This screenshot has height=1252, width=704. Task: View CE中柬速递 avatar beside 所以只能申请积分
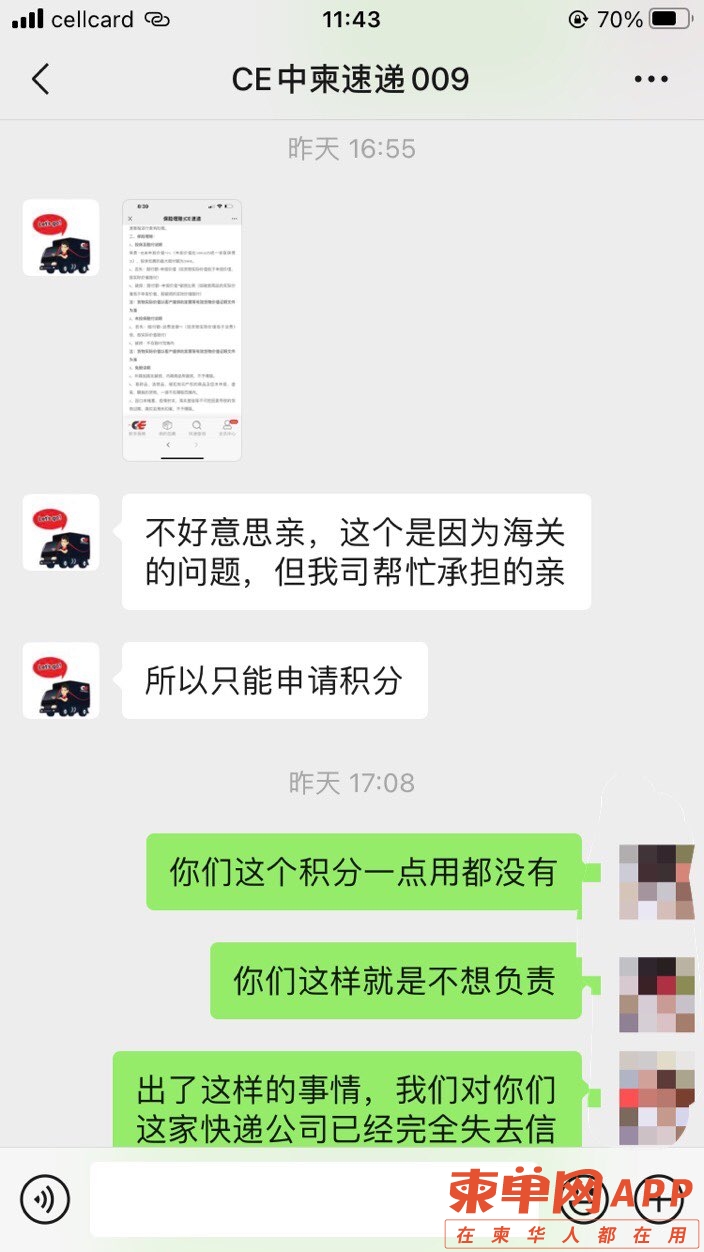tap(61, 681)
